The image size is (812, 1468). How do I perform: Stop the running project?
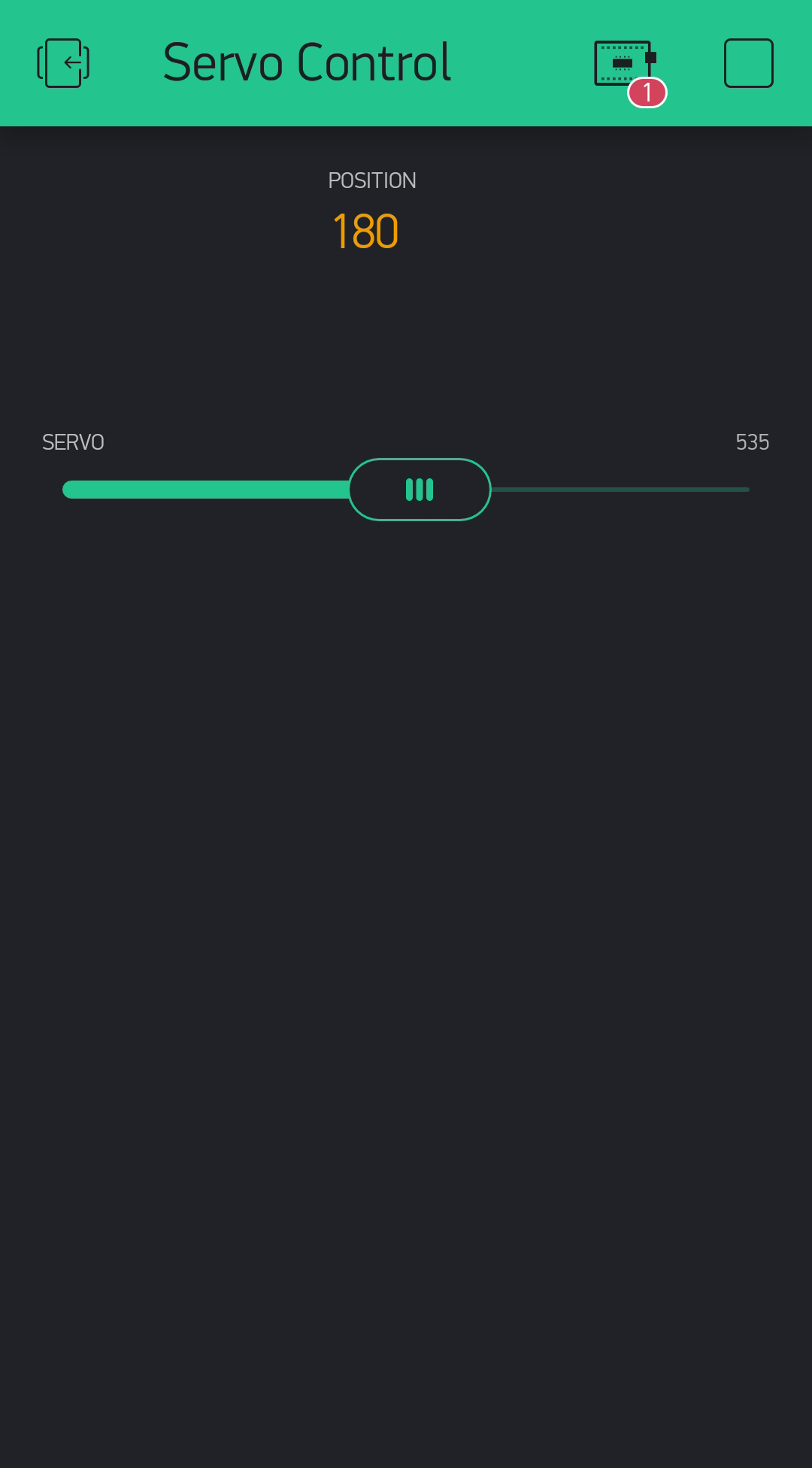pos(748,63)
